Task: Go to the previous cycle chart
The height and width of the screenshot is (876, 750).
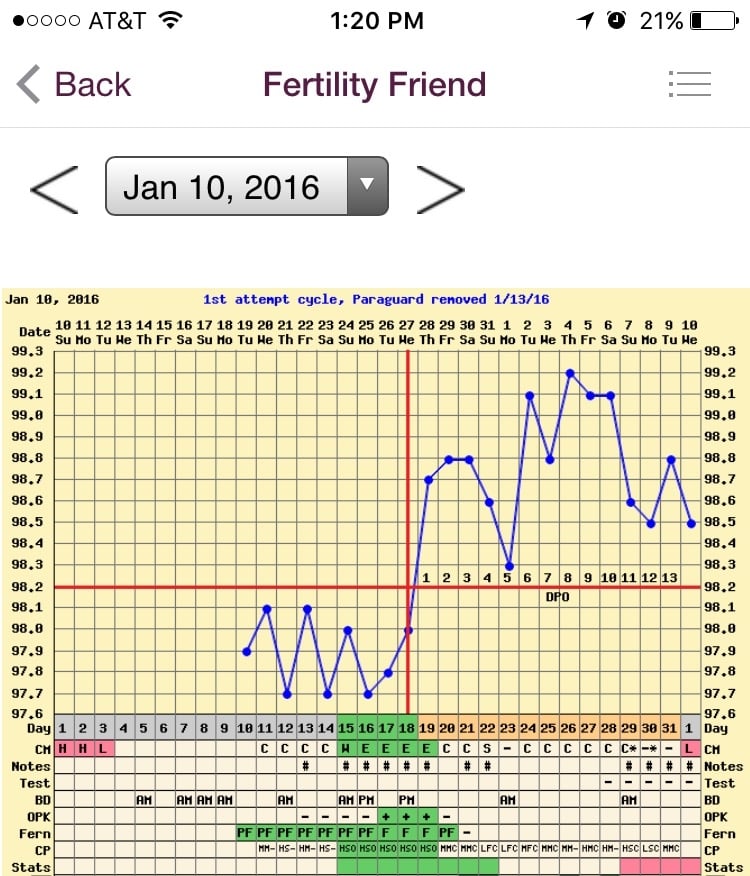Action: click(54, 187)
